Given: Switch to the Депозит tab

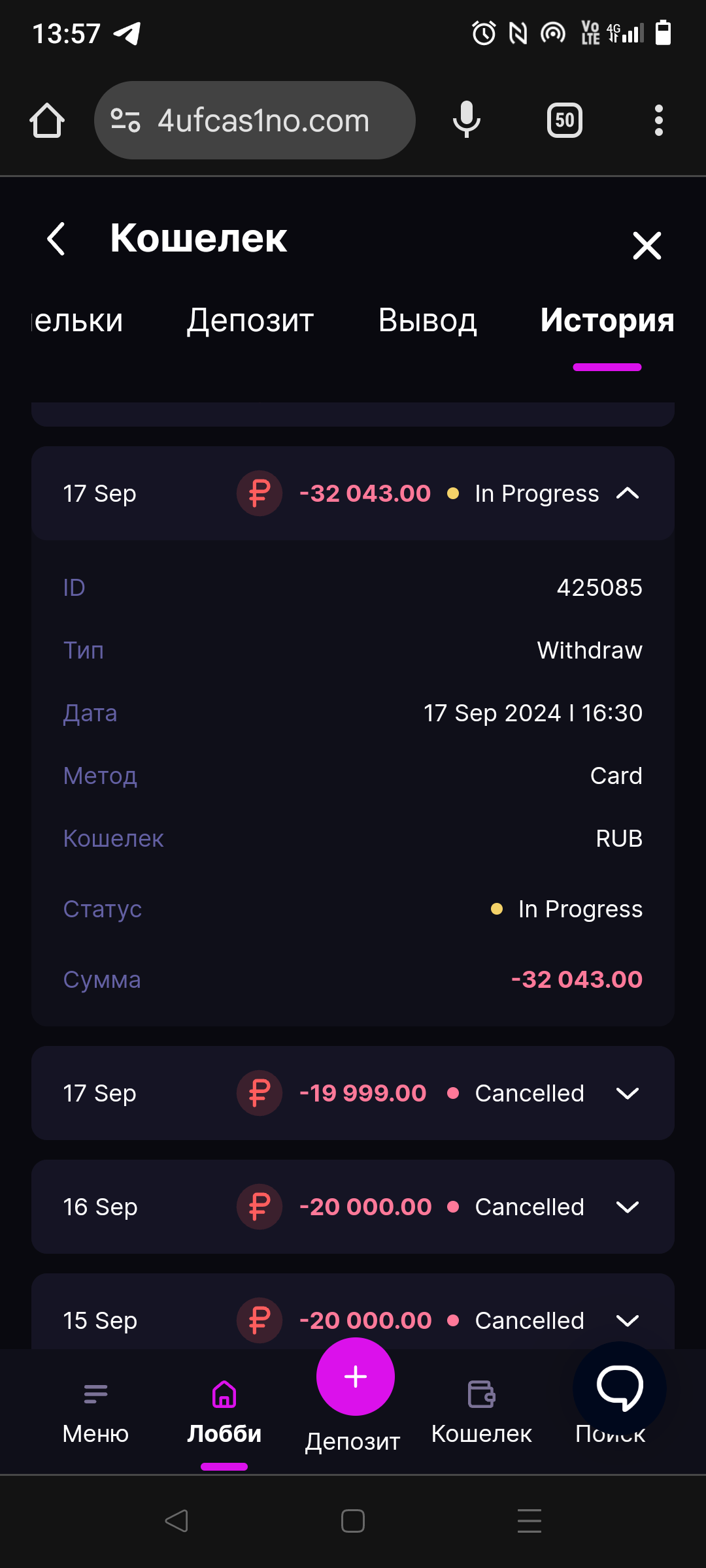Looking at the screenshot, I should 250,321.
